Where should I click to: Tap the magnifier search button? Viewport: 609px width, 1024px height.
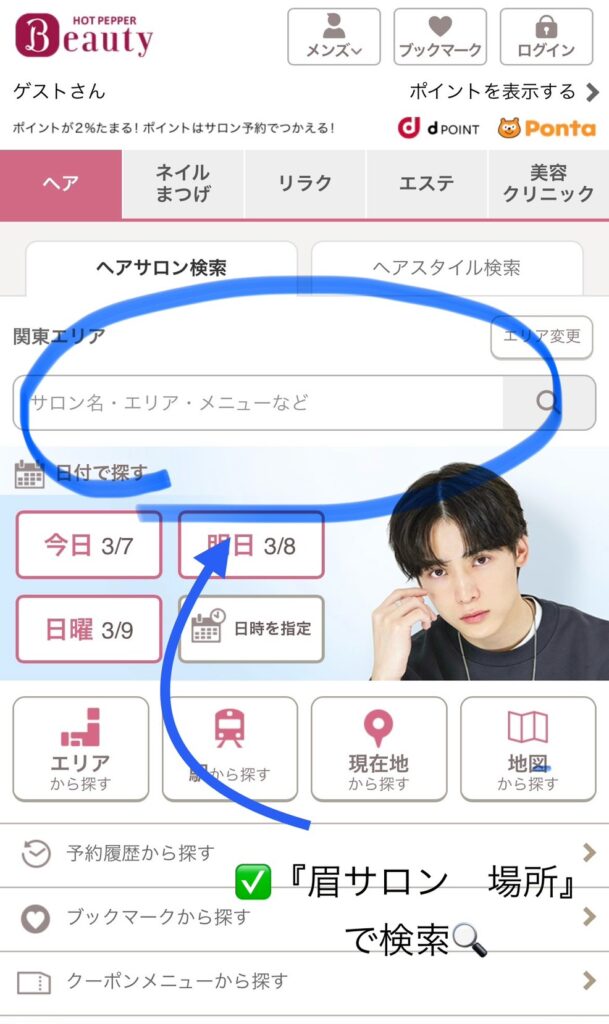pyautogui.click(x=548, y=403)
